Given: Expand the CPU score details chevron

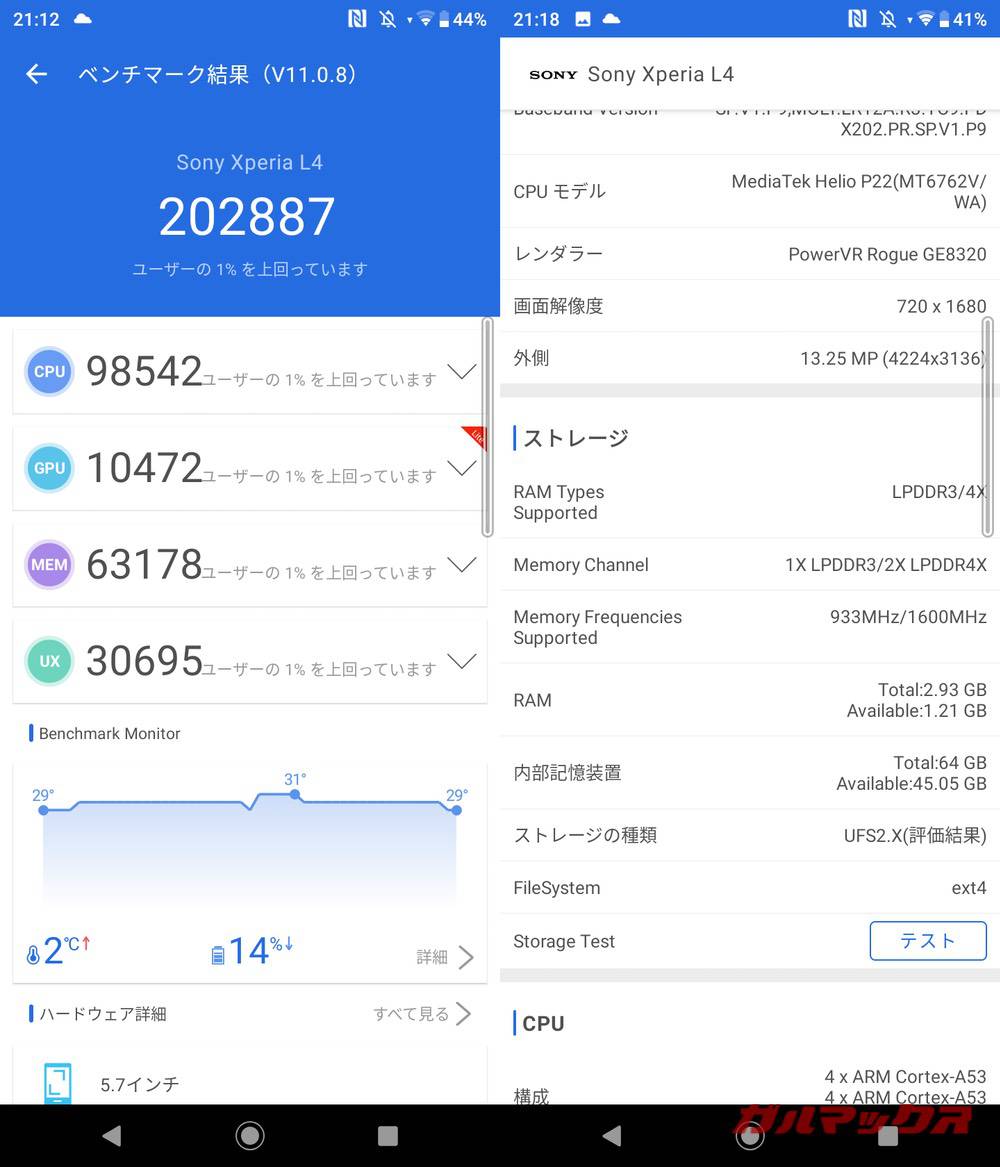Looking at the screenshot, I should point(462,371).
